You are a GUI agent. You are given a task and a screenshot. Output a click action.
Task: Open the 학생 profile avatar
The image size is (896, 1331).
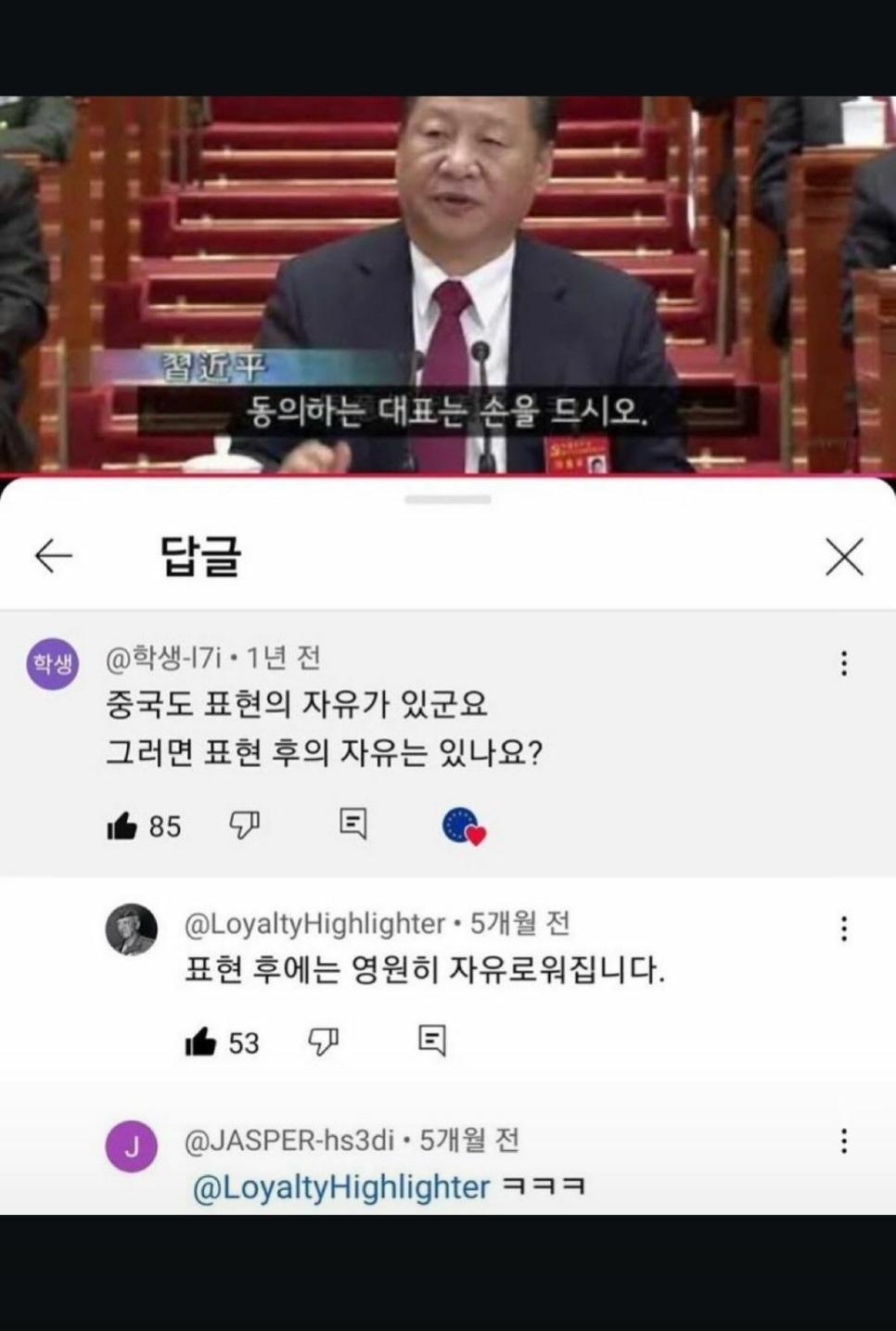[52, 664]
